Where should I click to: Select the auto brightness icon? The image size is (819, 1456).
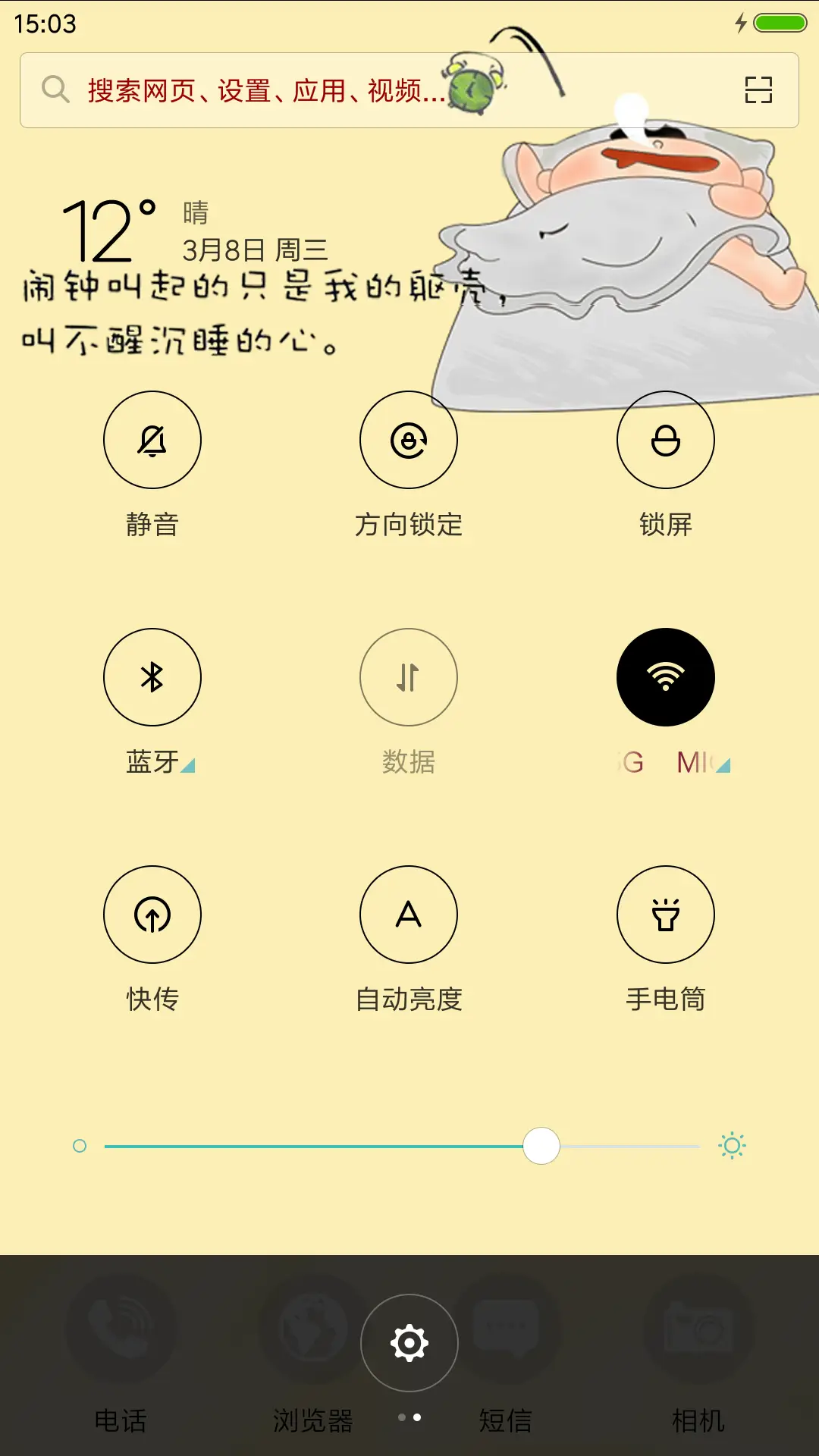(x=409, y=915)
